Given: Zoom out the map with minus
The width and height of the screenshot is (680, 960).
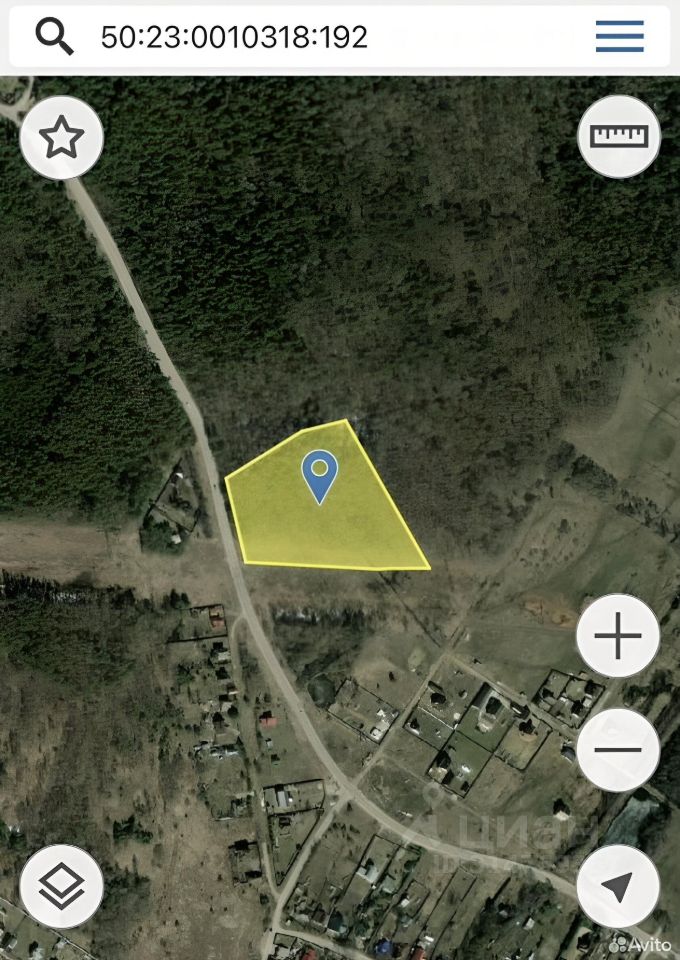Looking at the screenshot, I should (618, 750).
